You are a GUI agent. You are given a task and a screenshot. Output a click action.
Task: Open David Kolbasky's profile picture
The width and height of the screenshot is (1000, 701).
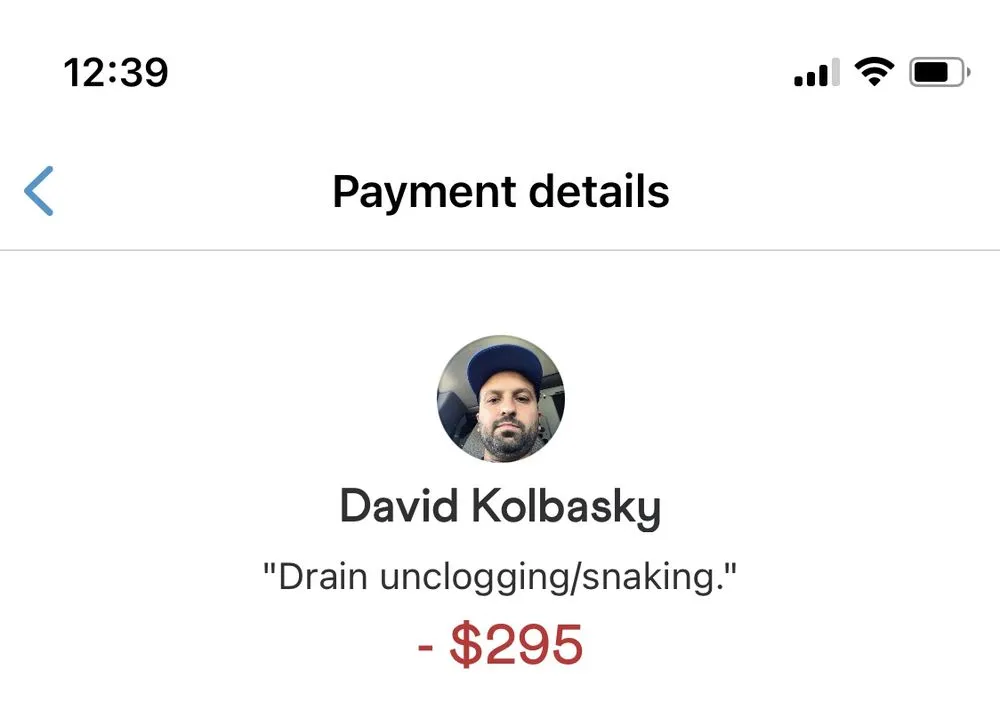501,399
